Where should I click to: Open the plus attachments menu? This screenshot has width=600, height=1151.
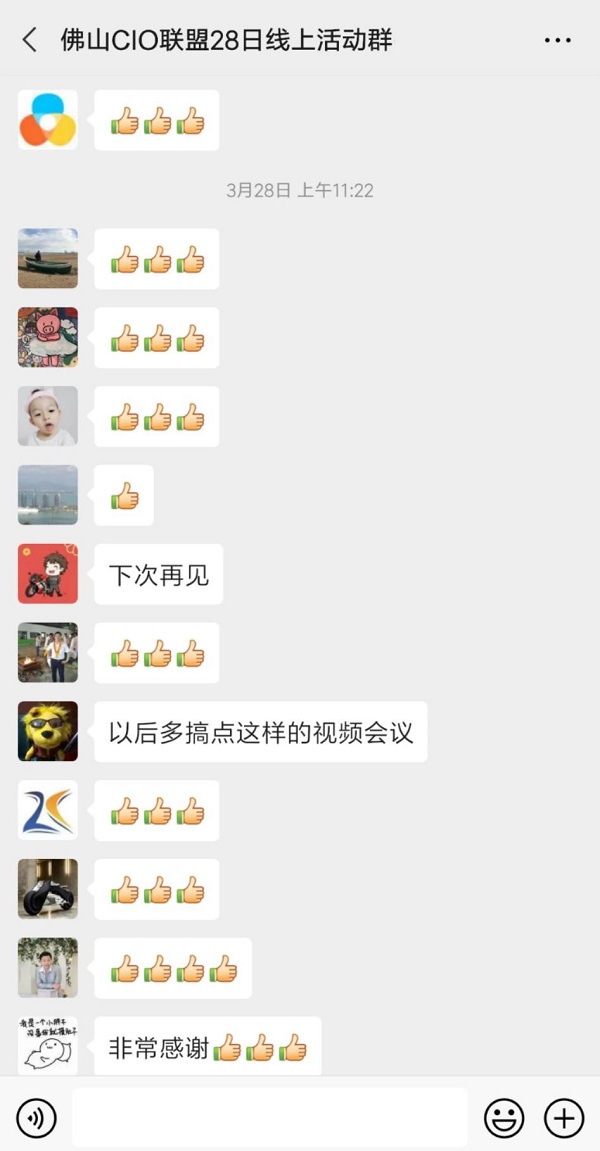click(563, 1117)
